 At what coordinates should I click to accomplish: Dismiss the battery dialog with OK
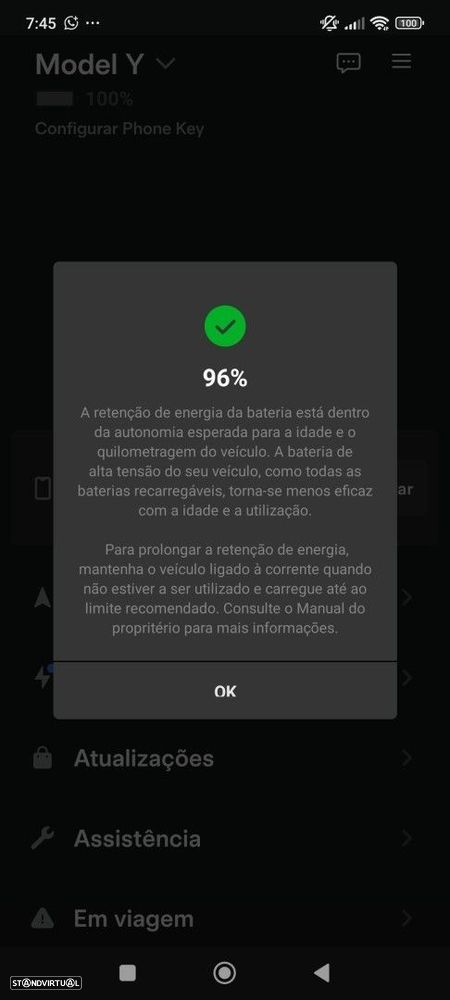(225, 691)
